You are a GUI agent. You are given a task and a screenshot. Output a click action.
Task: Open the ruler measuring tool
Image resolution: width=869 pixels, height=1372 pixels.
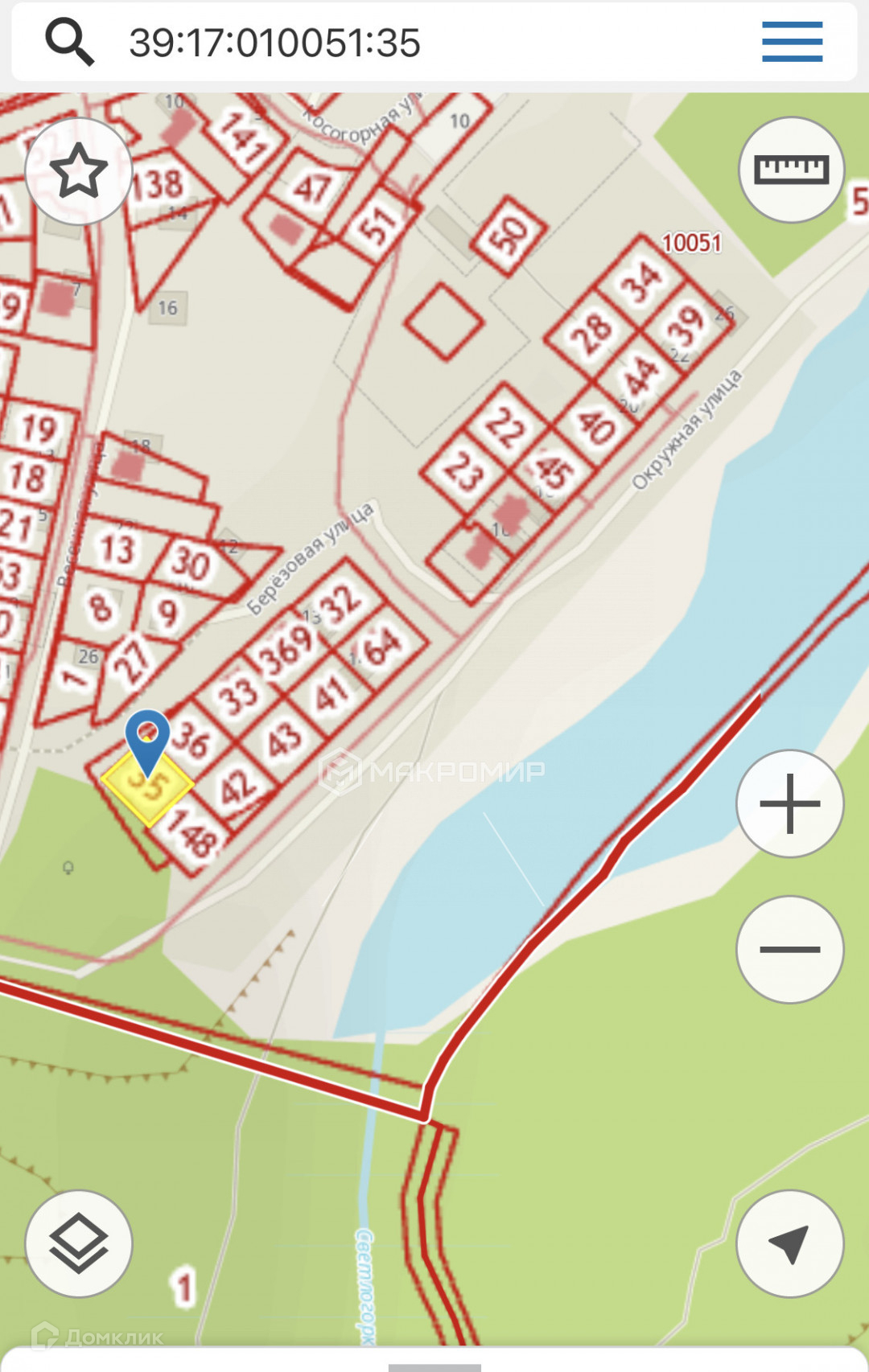(x=791, y=170)
